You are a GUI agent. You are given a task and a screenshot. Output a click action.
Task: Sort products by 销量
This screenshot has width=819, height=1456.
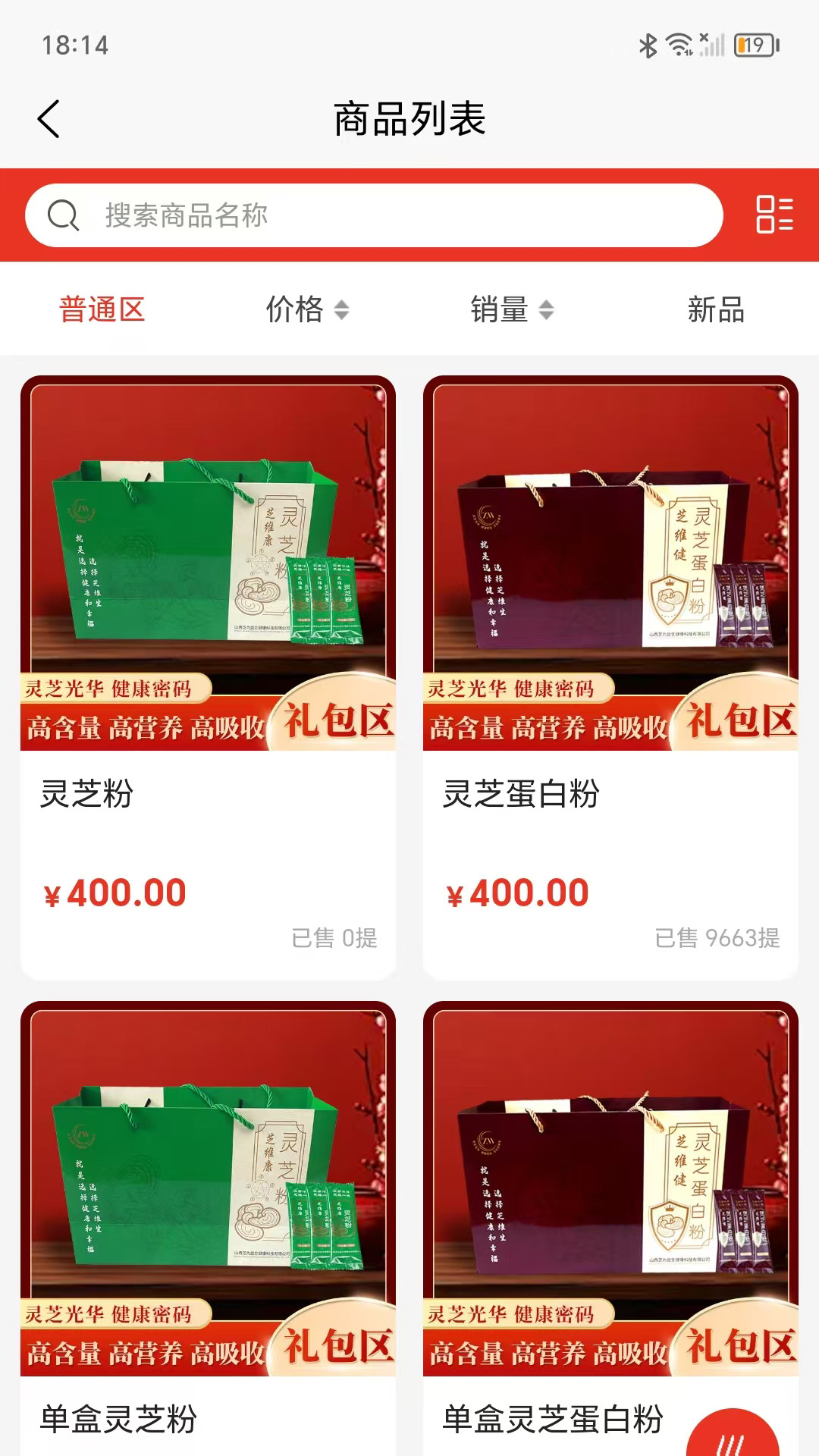pos(512,309)
